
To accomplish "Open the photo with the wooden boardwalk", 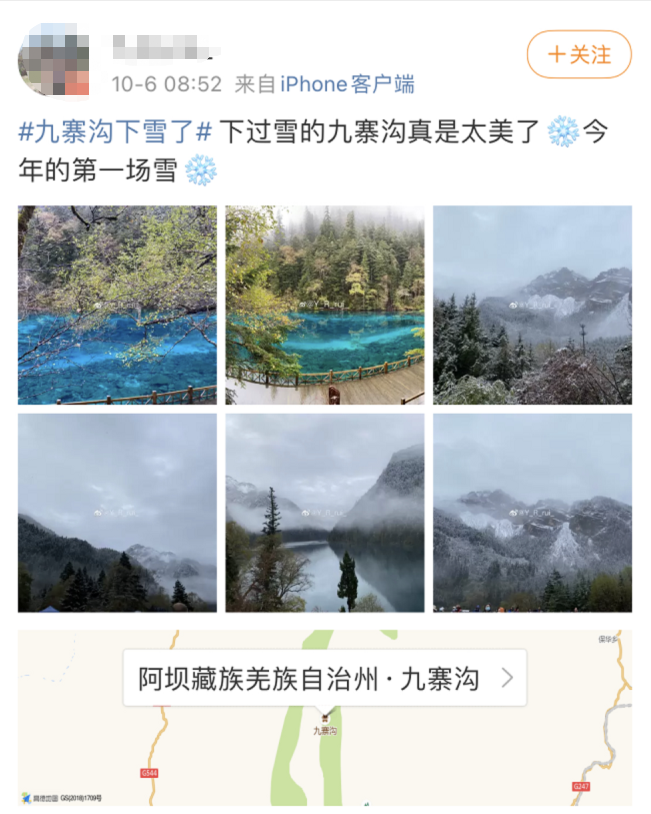I will (324, 305).
